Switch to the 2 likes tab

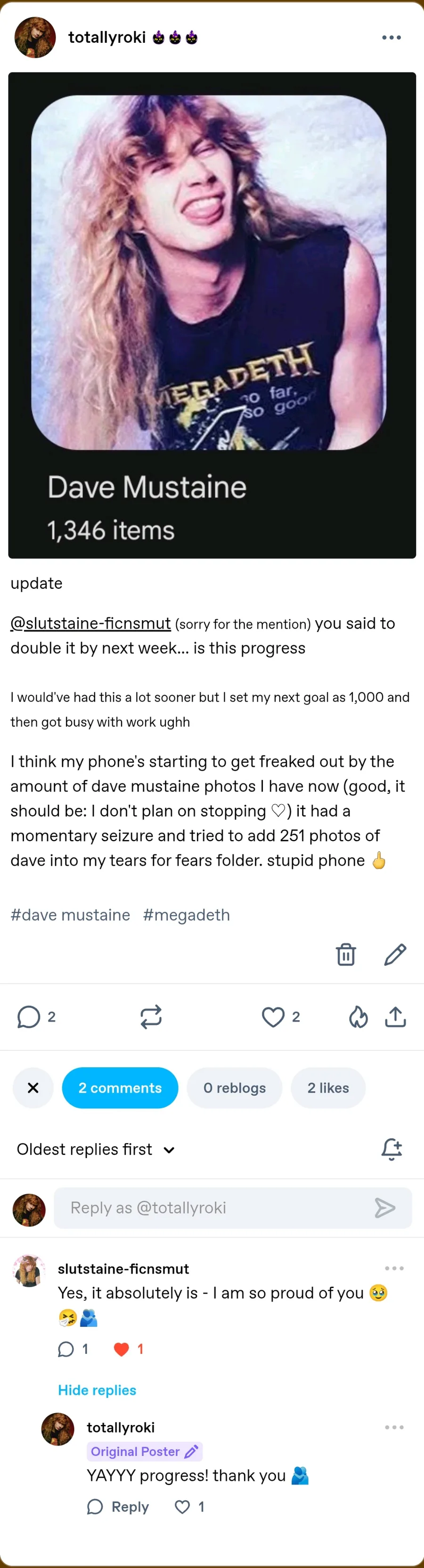click(328, 1088)
